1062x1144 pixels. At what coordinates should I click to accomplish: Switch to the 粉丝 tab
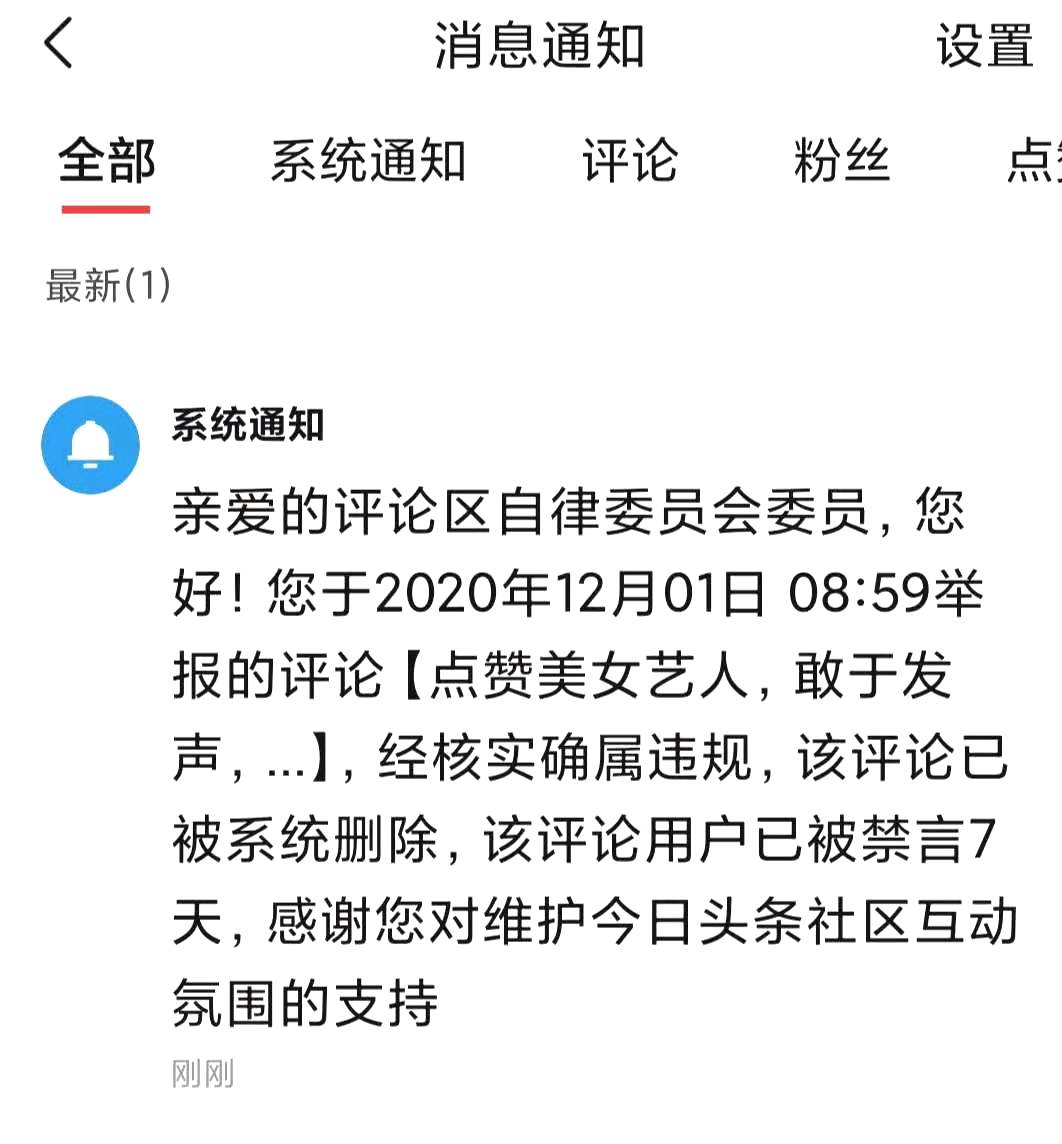841,161
